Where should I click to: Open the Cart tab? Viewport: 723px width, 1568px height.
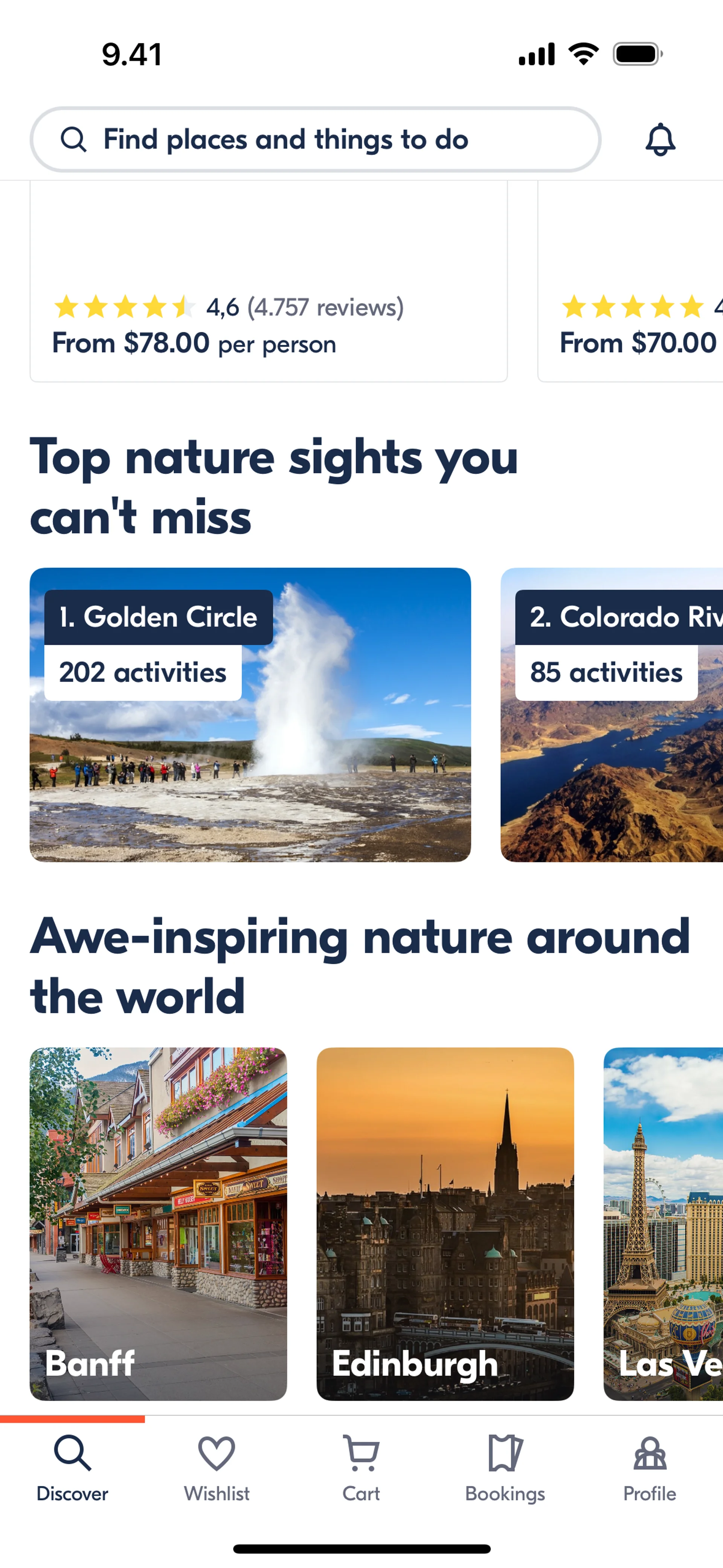[x=361, y=1468]
